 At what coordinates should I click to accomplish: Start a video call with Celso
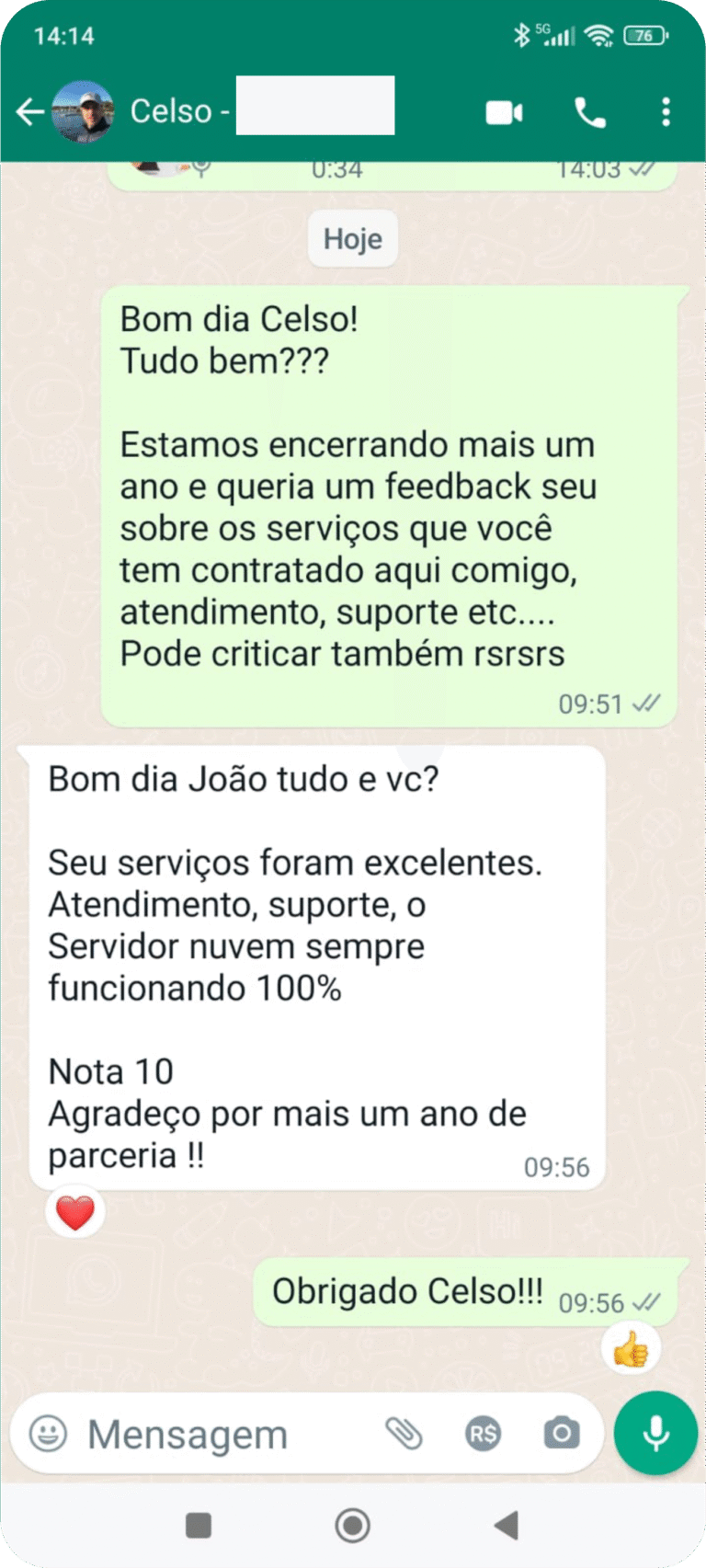504,112
